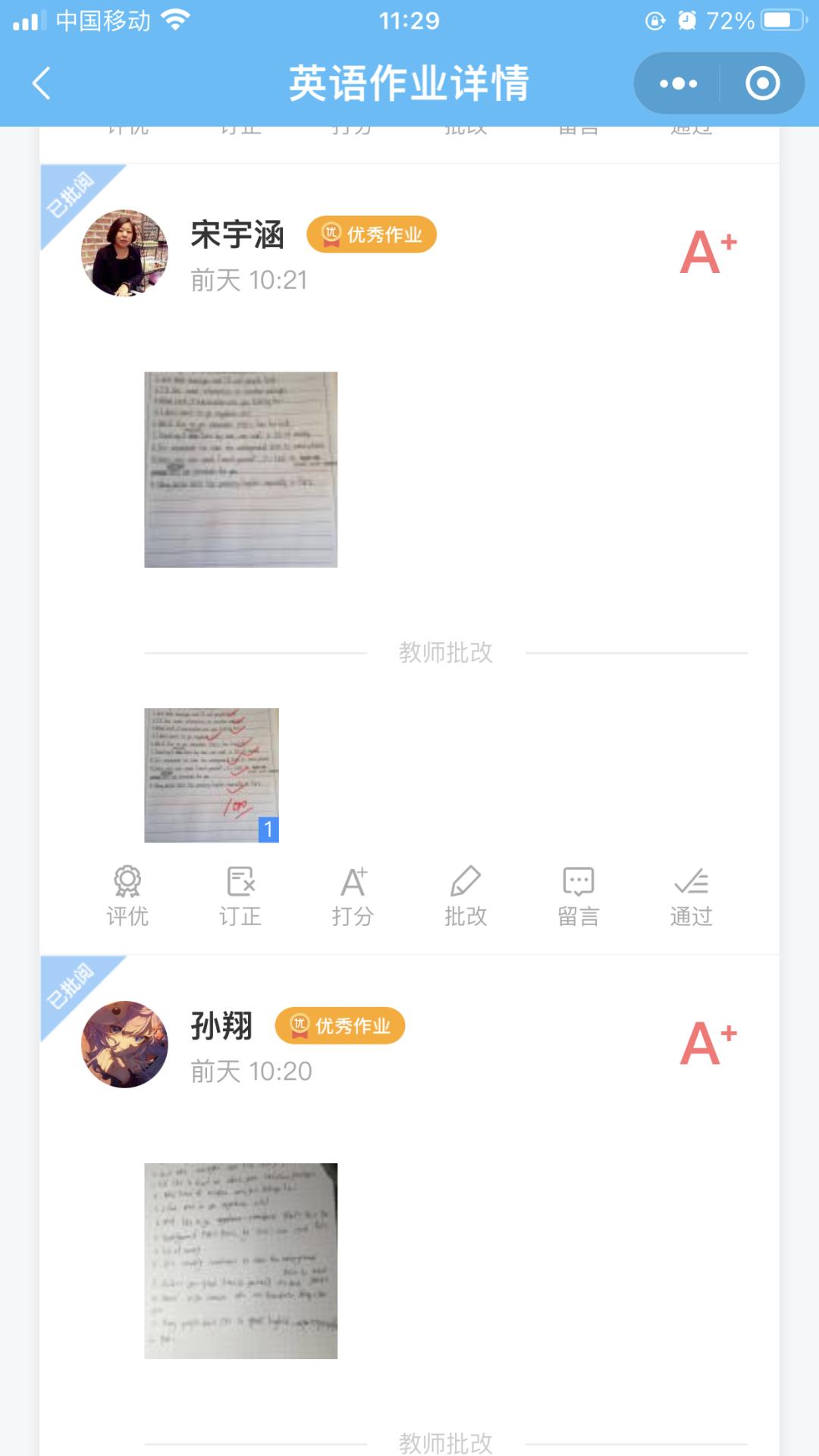Viewport: 819px width, 1456px height.
Task: Open the numbered badge on the corrected image
Action: tap(268, 830)
